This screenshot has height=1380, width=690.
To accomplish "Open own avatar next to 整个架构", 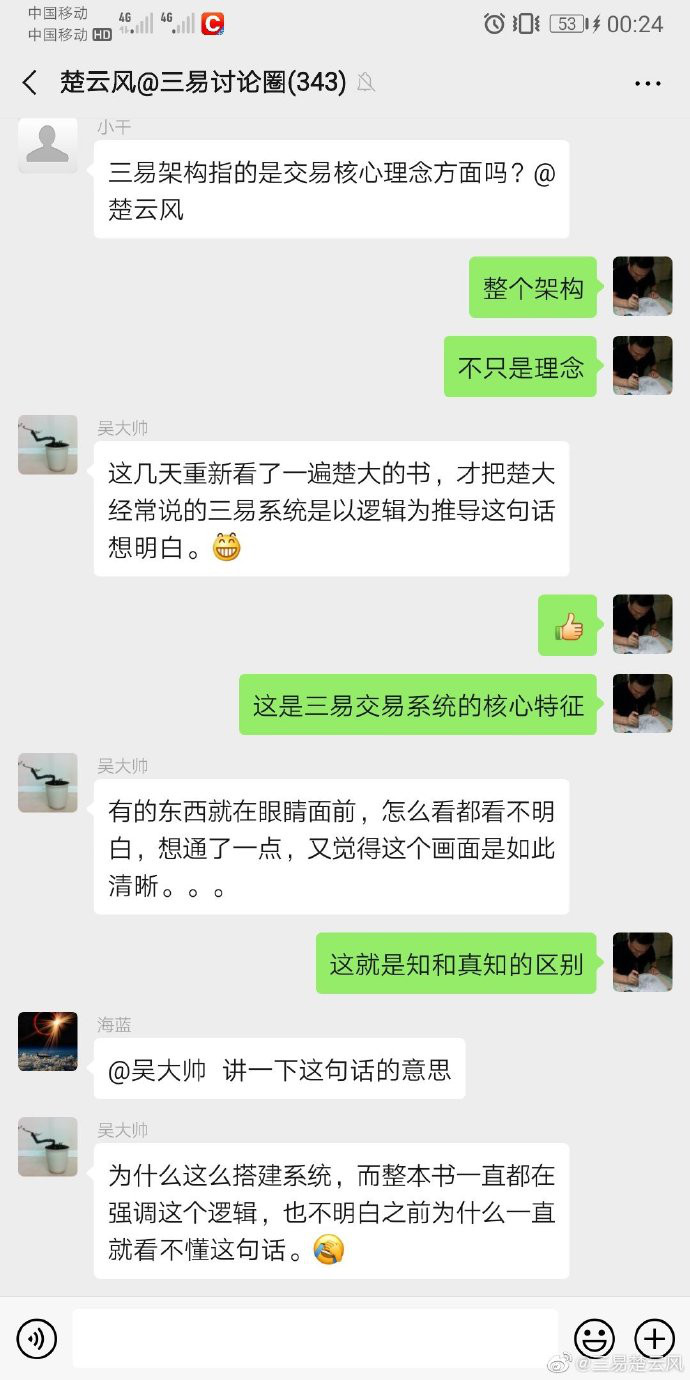I will tap(642, 286).
